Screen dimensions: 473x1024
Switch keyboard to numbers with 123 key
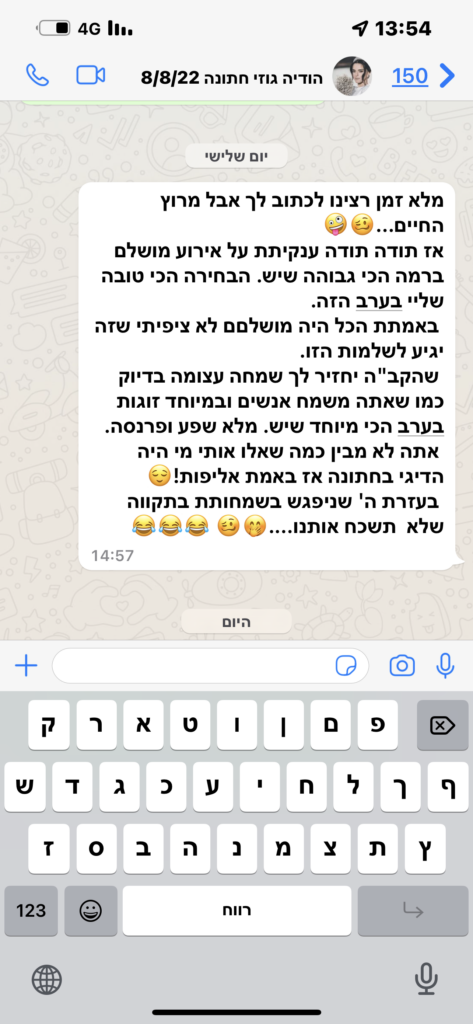tap(31, 910)
